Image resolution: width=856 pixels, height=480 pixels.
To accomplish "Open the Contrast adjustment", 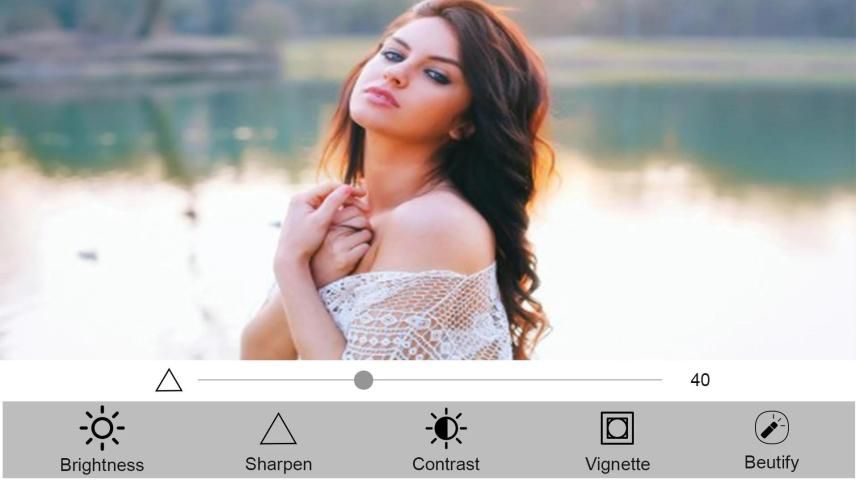I will [446, 440].
